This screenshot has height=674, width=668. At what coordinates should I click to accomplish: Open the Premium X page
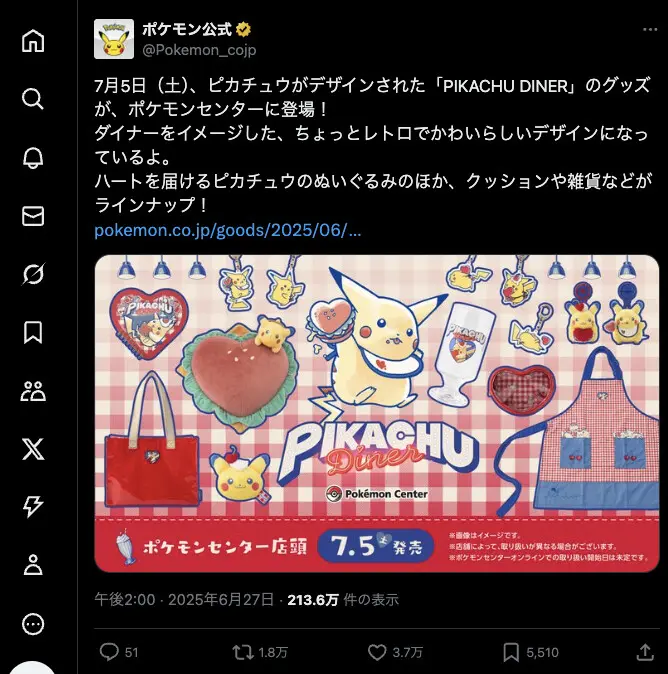(x=33, y=448)
